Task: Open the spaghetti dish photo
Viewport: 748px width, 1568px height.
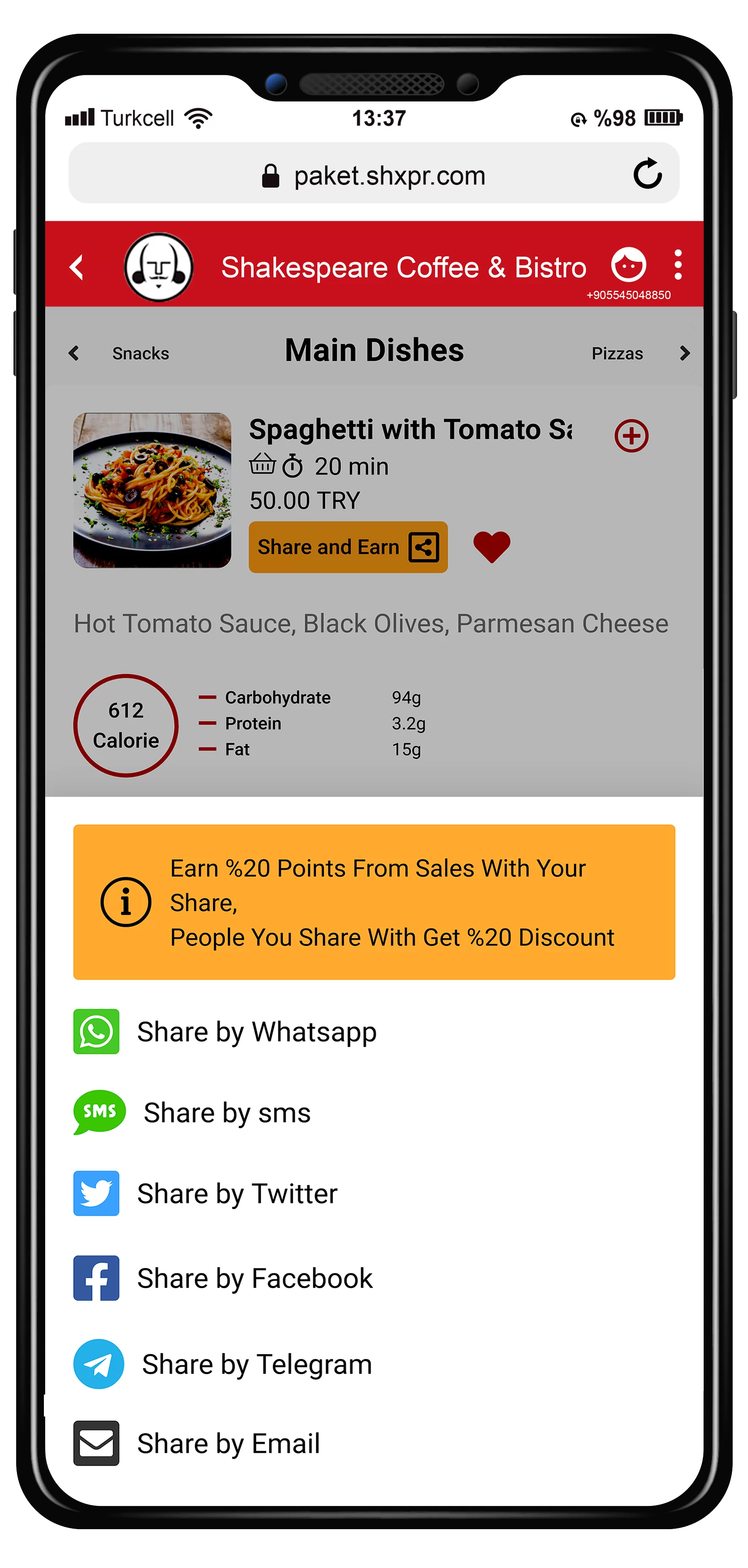Action: 152,490
